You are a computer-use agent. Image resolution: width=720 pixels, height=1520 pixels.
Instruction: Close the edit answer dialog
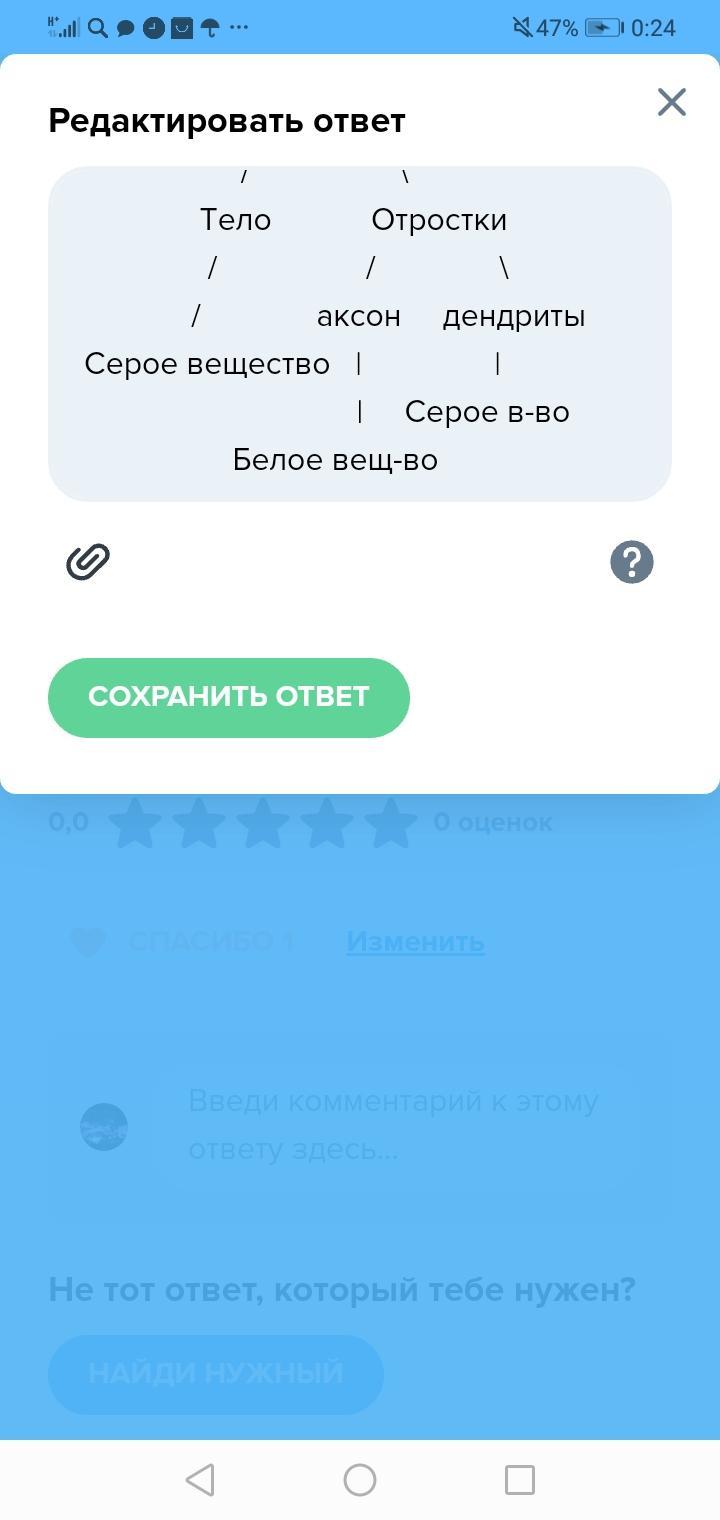[x=671, y=102]
